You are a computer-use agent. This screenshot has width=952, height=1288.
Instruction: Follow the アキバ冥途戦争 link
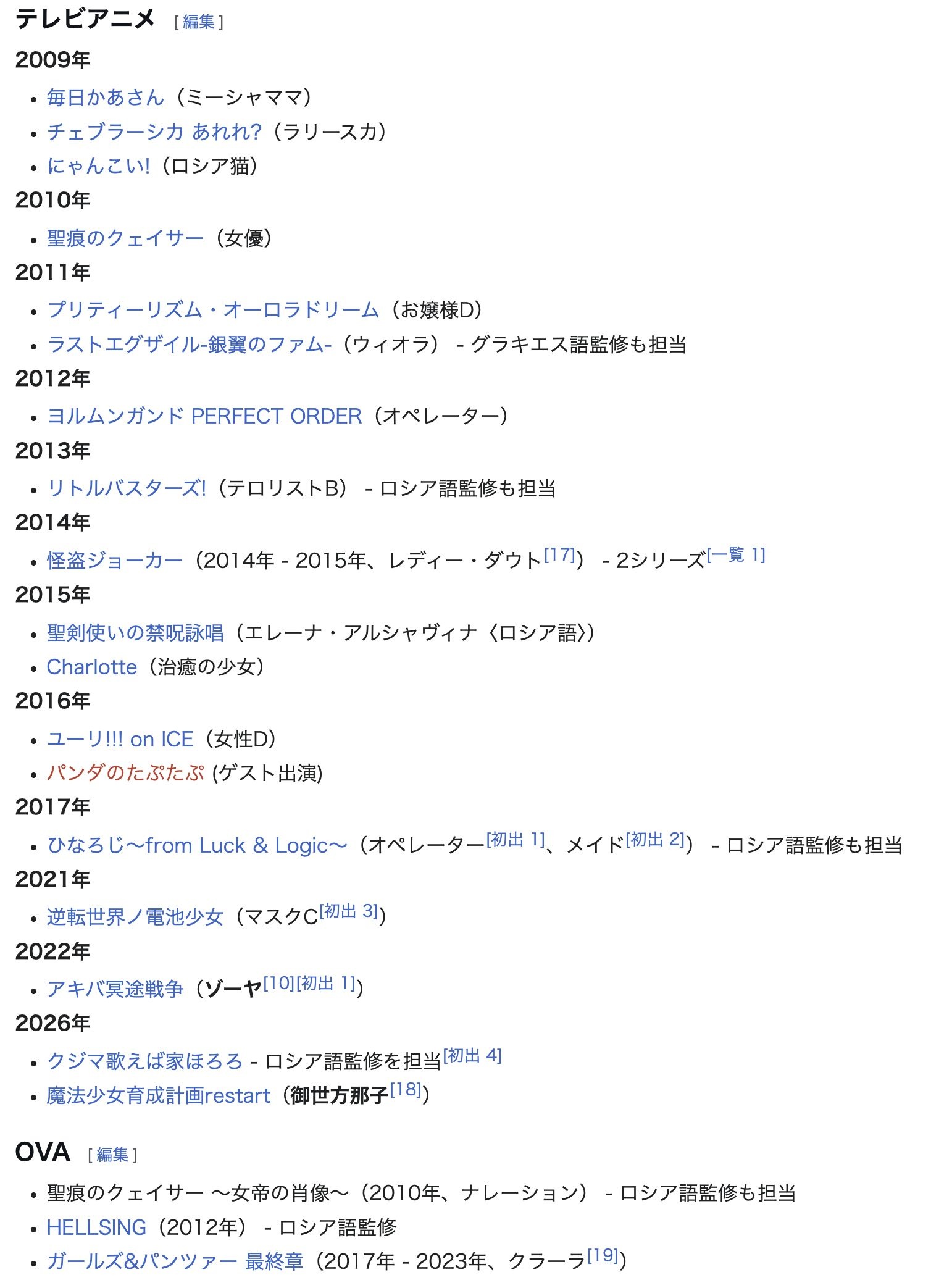[115, 989]
